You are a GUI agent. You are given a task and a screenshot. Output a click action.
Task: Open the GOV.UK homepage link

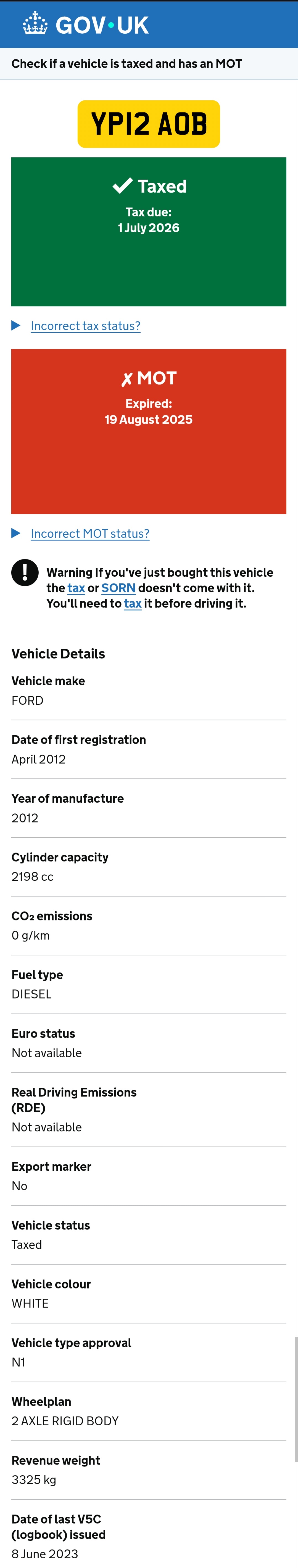click(x=86, y=25)
